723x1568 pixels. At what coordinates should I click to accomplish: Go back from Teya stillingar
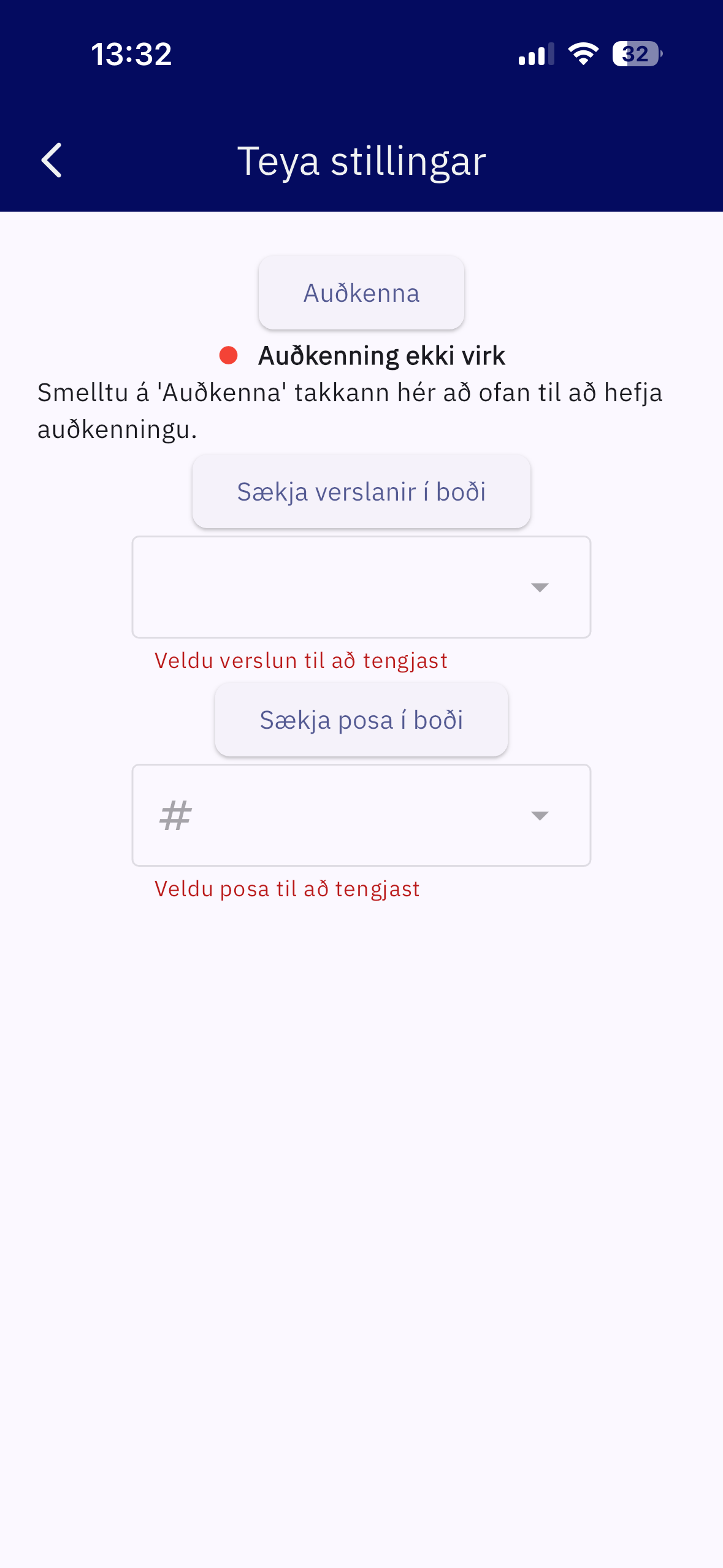coord(52,161)
